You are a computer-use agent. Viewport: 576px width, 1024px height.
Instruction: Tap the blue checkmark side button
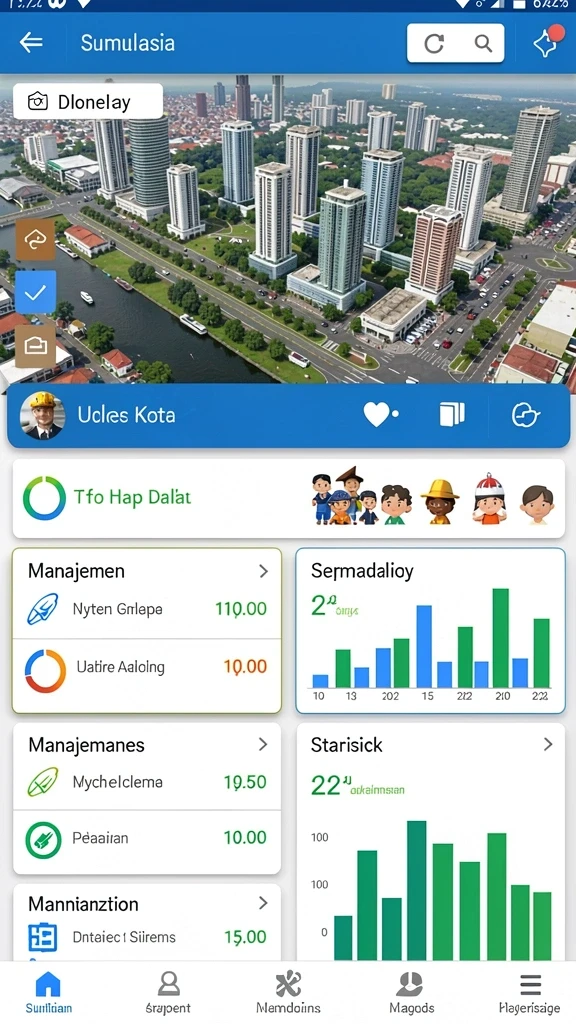(35, 293)
